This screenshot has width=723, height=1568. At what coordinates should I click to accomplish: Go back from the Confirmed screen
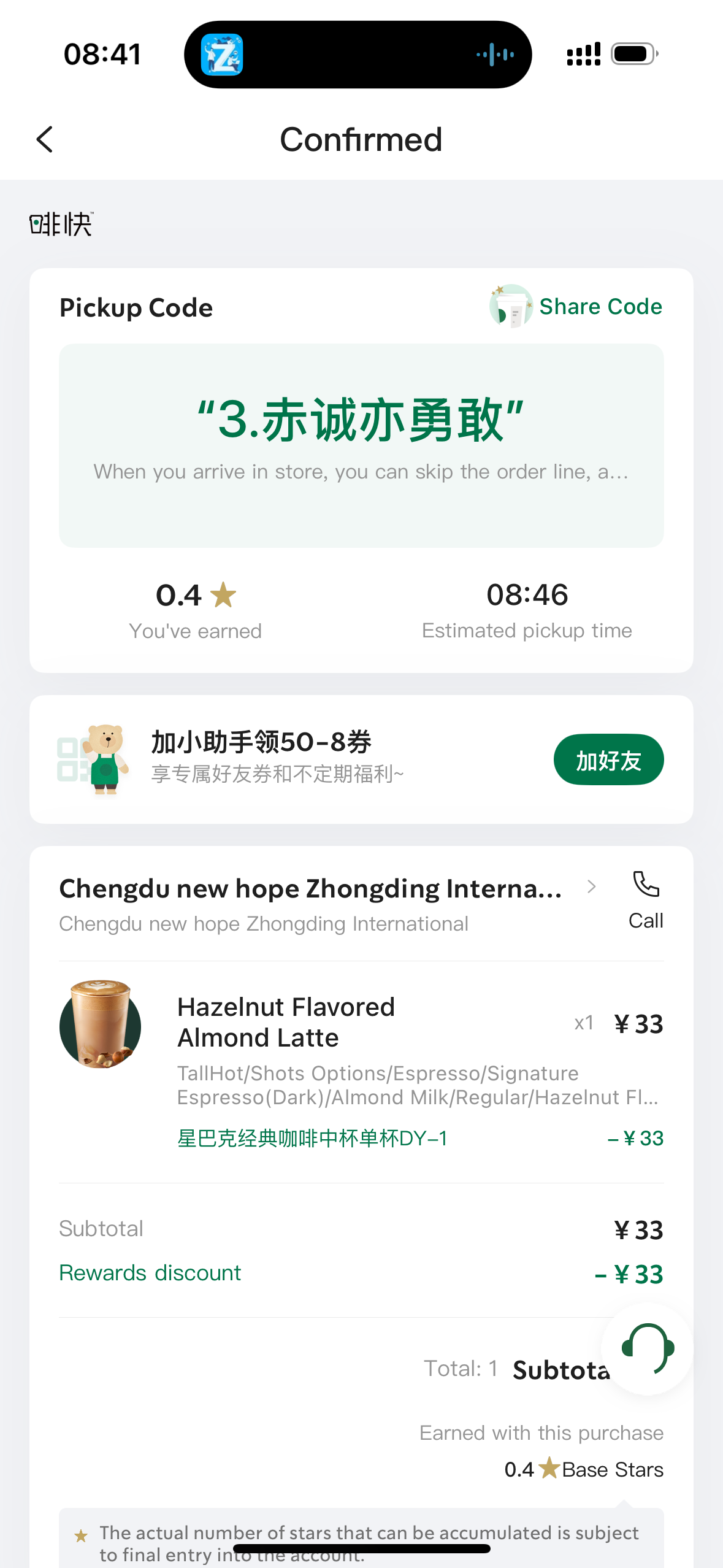[x=45, y=140]
